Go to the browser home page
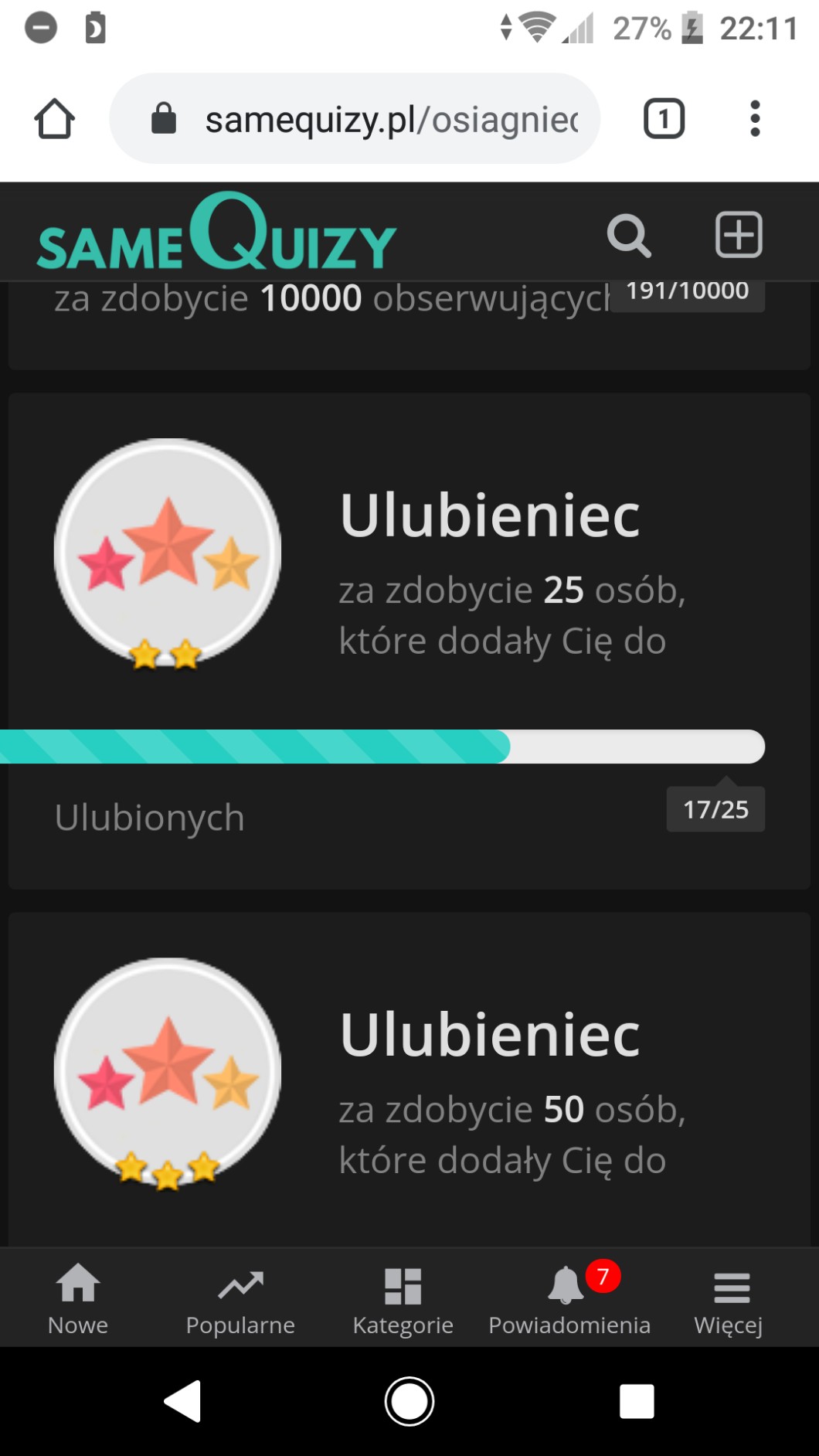The image size is (819, 1456). (55, 119)
